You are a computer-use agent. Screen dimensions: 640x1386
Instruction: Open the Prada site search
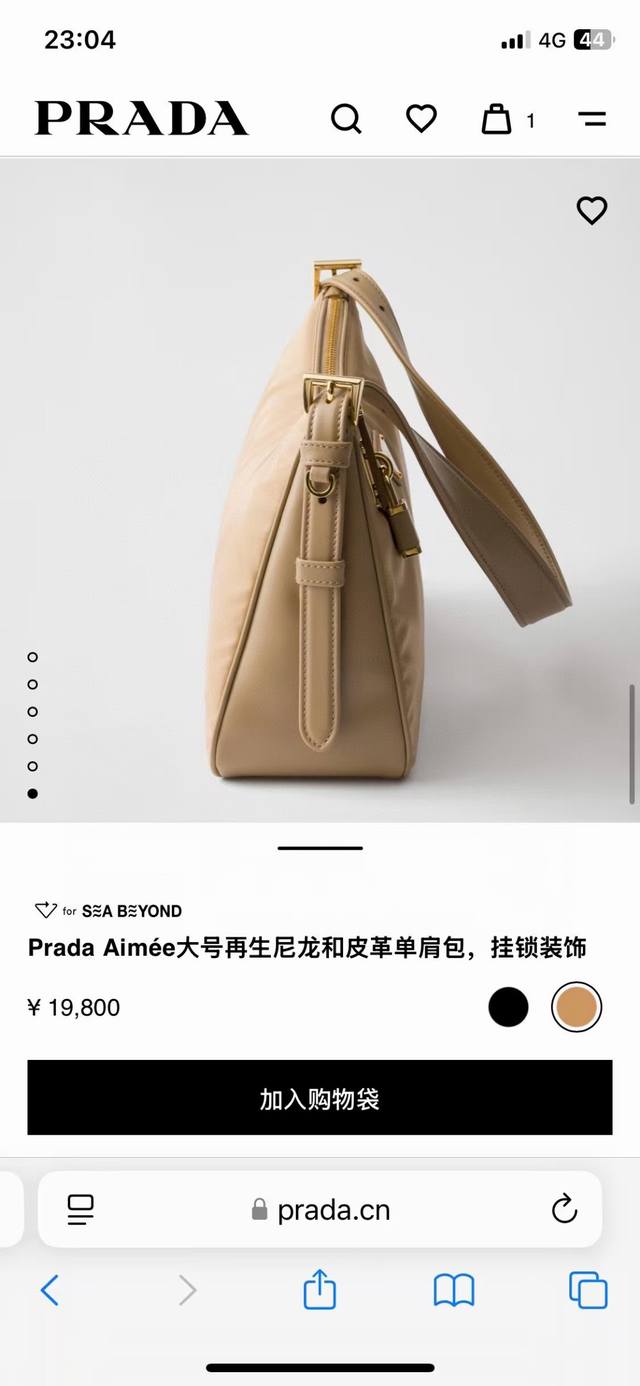[x=346, y=120]
